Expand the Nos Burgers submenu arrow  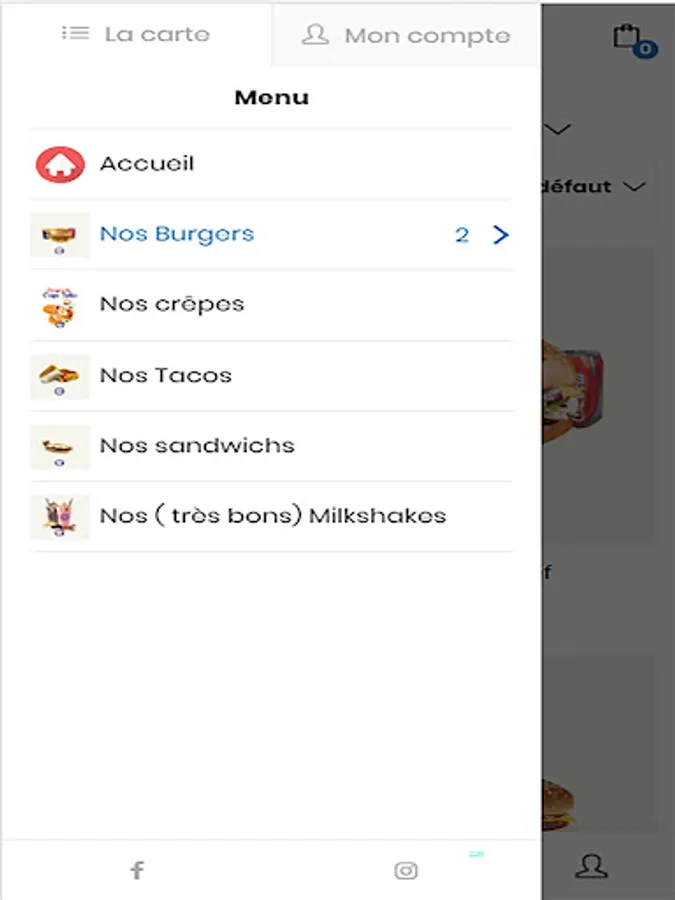tap(501, 235)
